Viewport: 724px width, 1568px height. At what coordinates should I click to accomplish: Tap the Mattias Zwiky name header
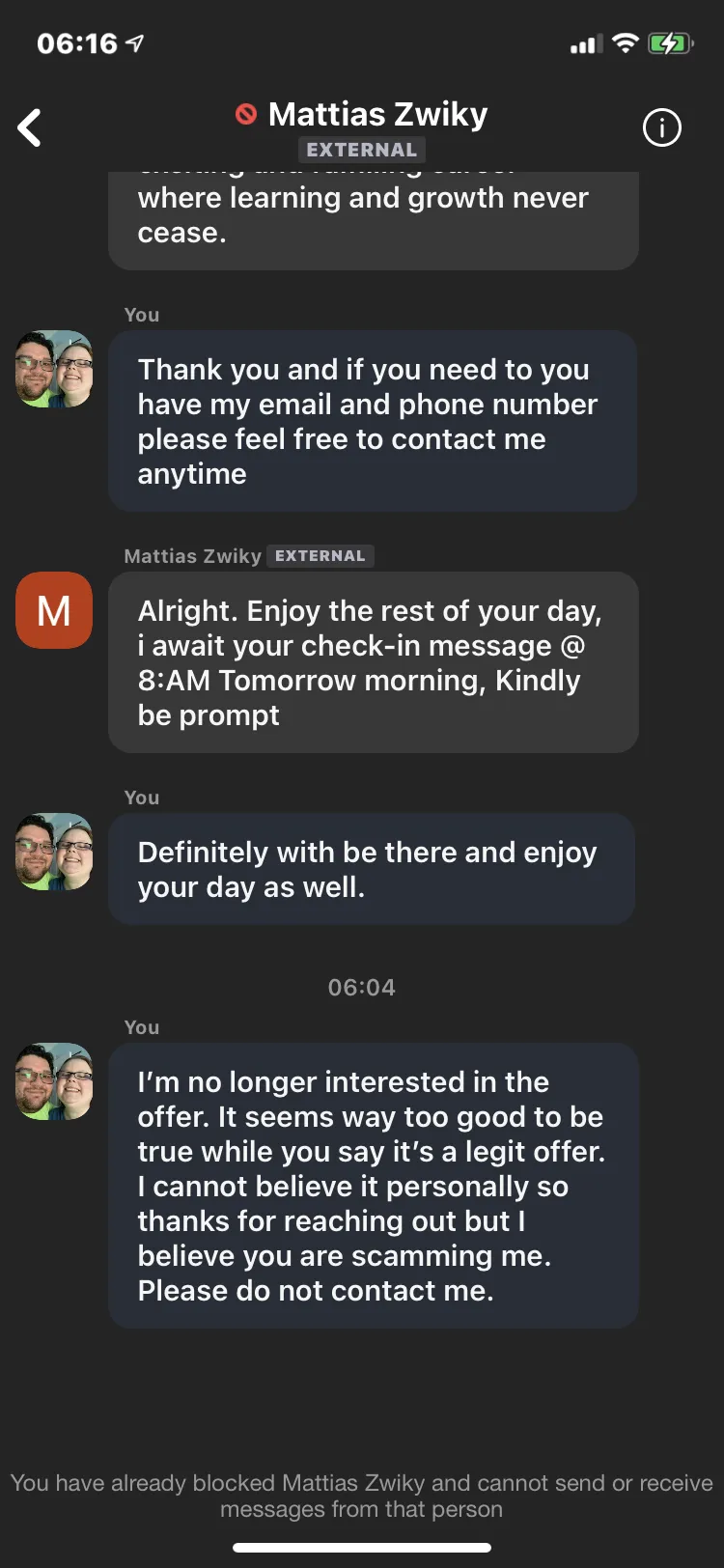377,114
